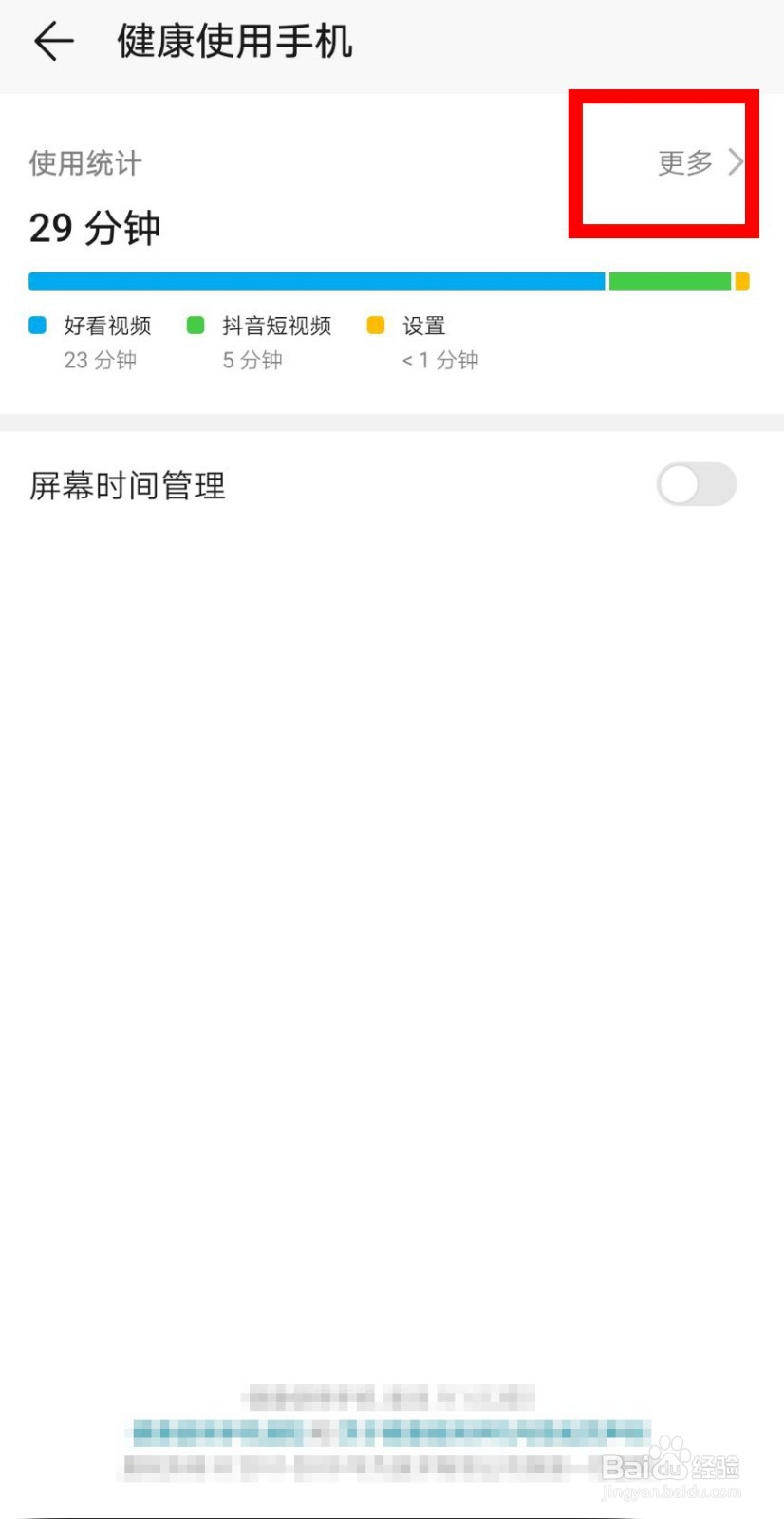784x1519 pixels.
Task: Select the 设置 app label
Action: (424, 326)
